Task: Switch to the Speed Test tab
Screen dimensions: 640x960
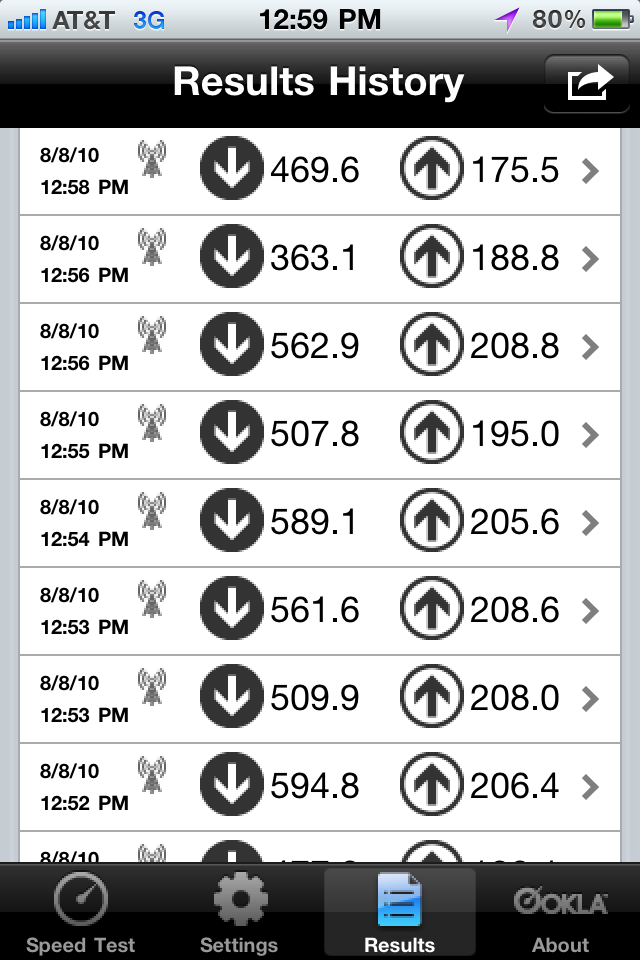Action: point(80,914)
